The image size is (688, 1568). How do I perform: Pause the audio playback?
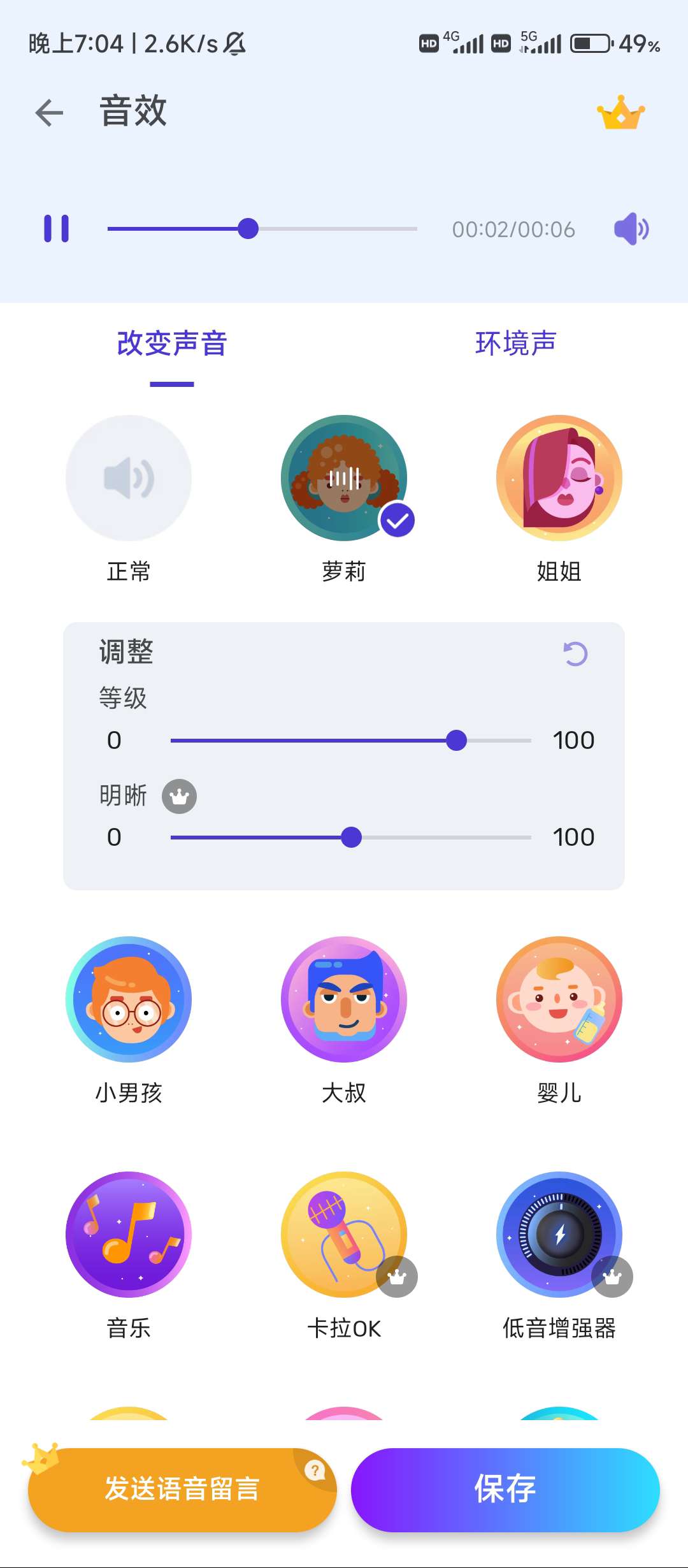[x=56, y=229]
